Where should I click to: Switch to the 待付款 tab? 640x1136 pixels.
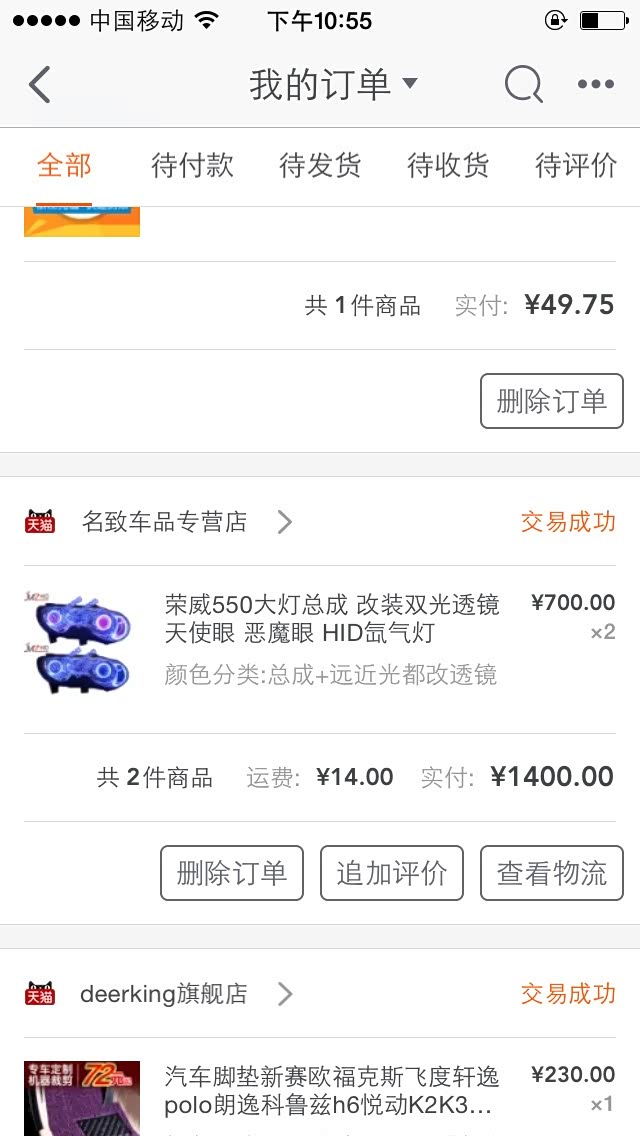pos(192,166)
